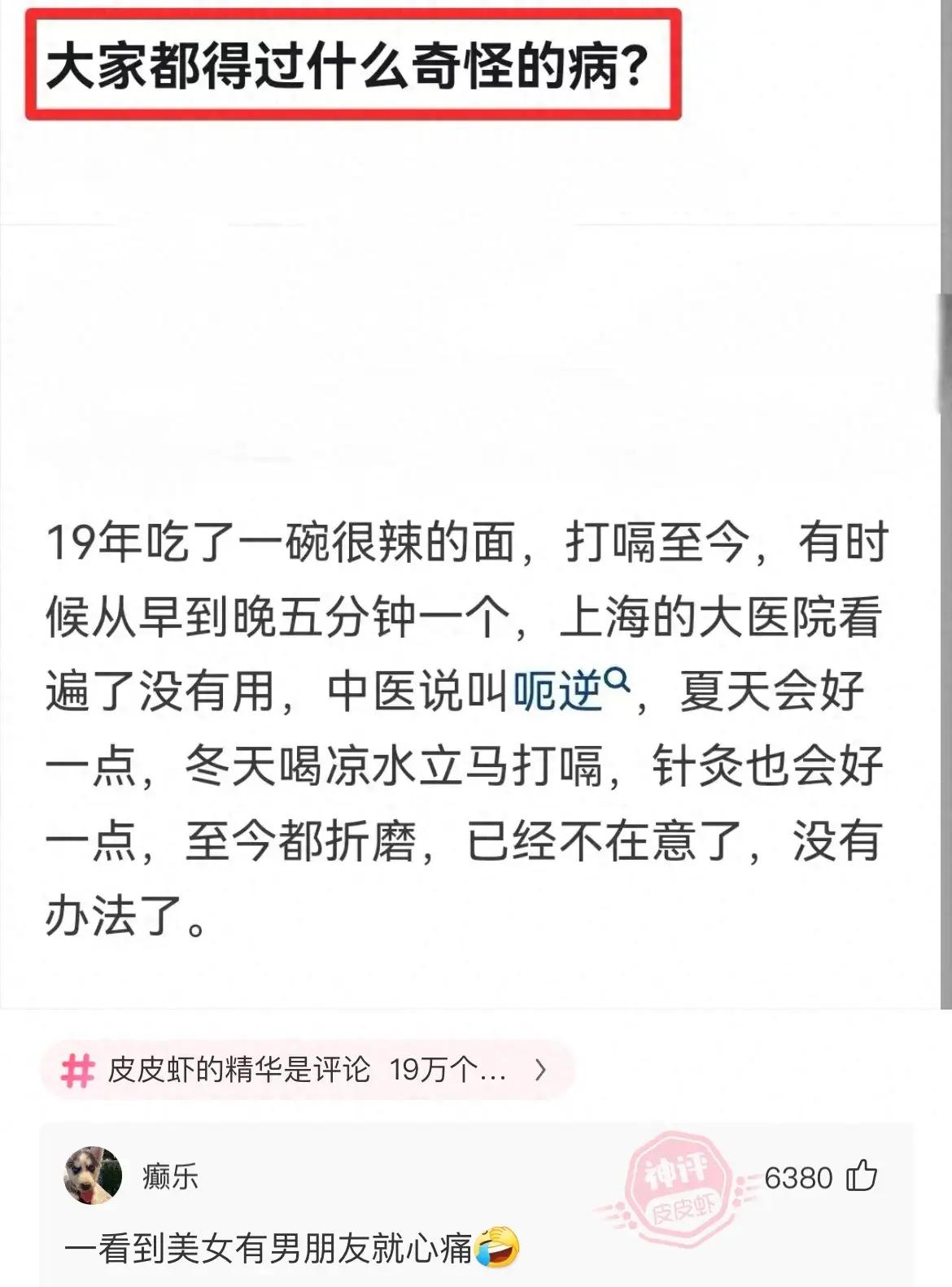Open the 皮皮虾的精华是评论 topic chip
Image resolution: width=952 pixels, height=1287 pixels.
tap(308, 1070)
